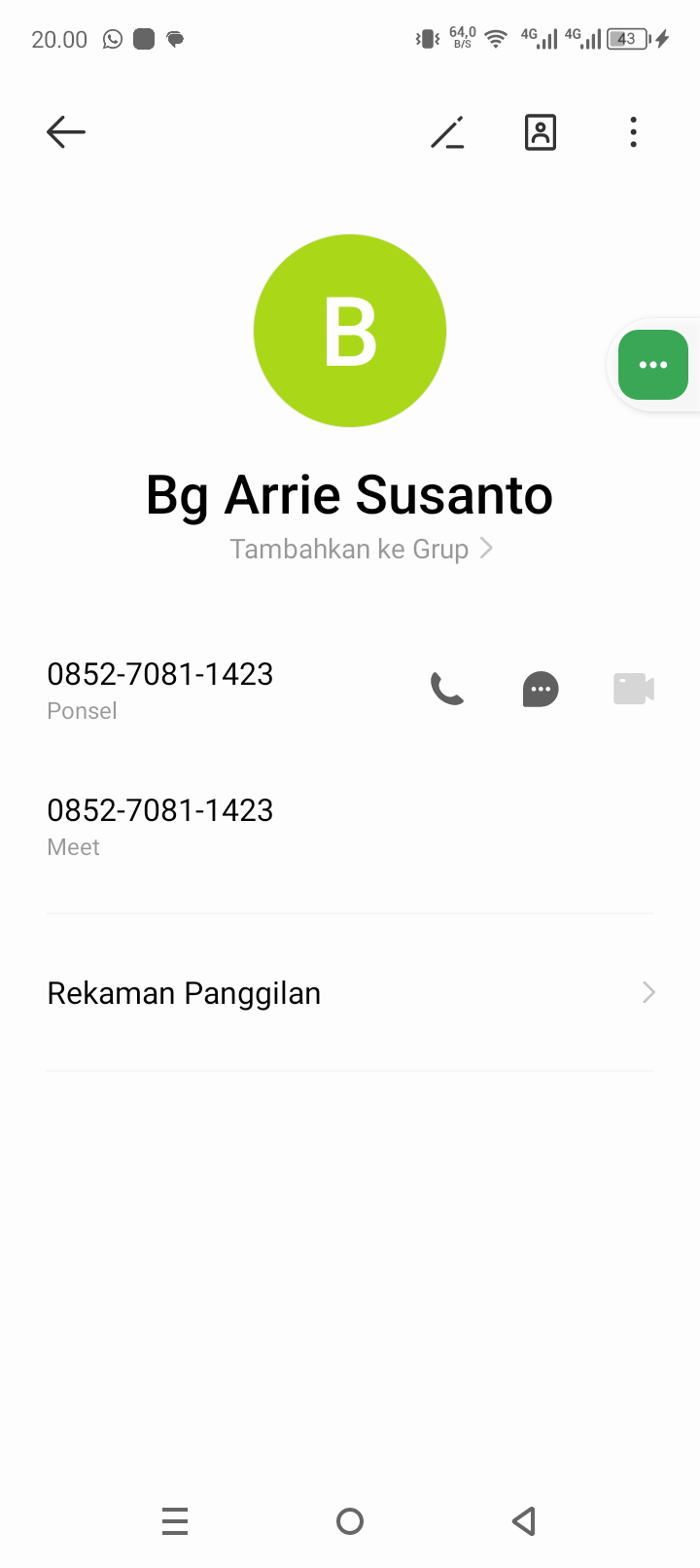Open Recent apps from the navigation bar
This screenshot has height=1568, width=700.
175,1520
